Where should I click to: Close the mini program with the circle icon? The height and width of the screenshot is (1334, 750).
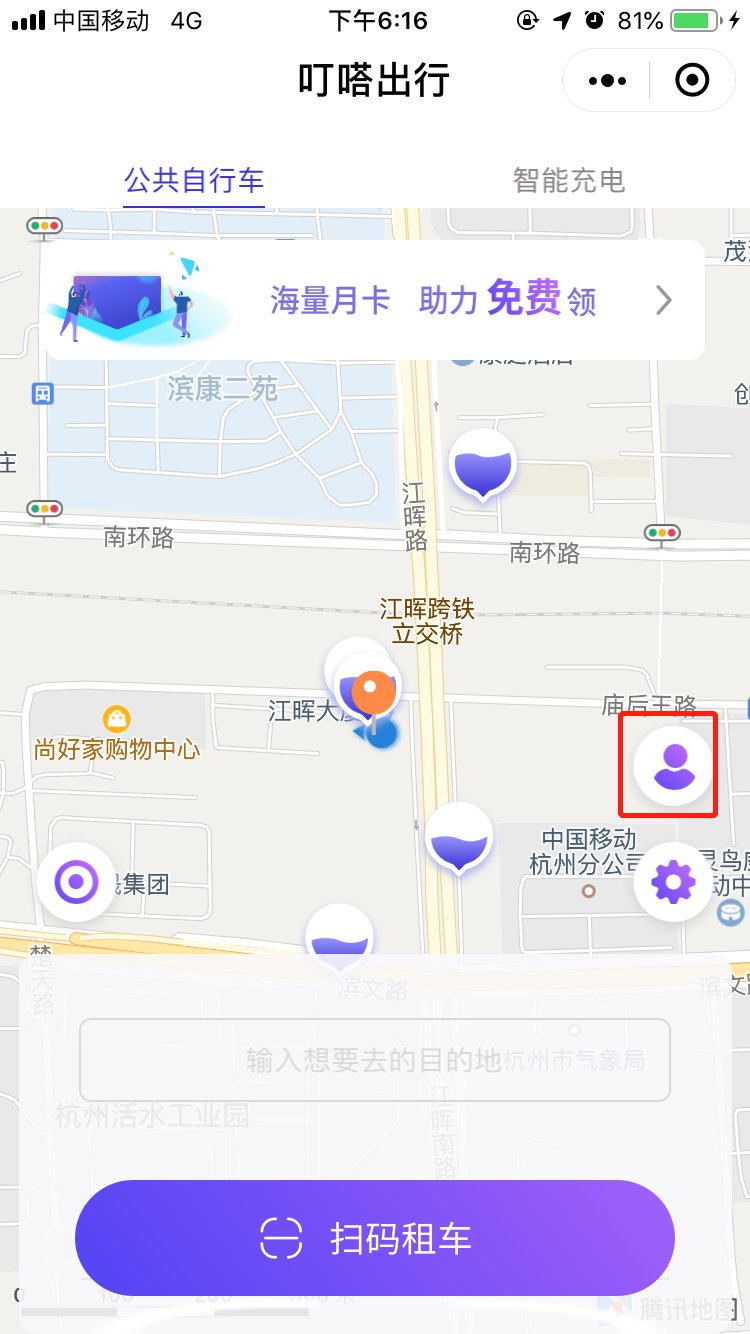(x=692, y=80)
